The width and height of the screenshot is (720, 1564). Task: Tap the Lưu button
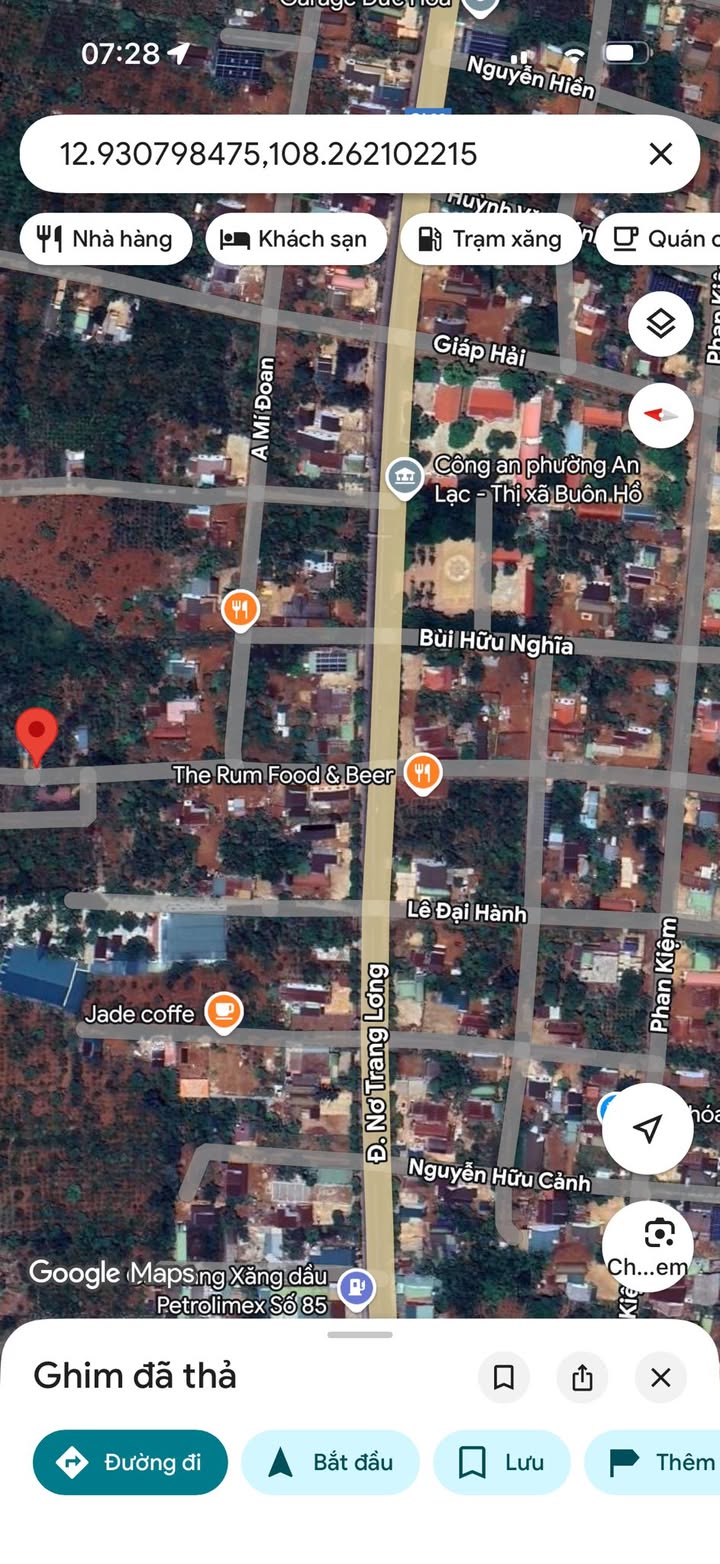tap(501, 1462)
